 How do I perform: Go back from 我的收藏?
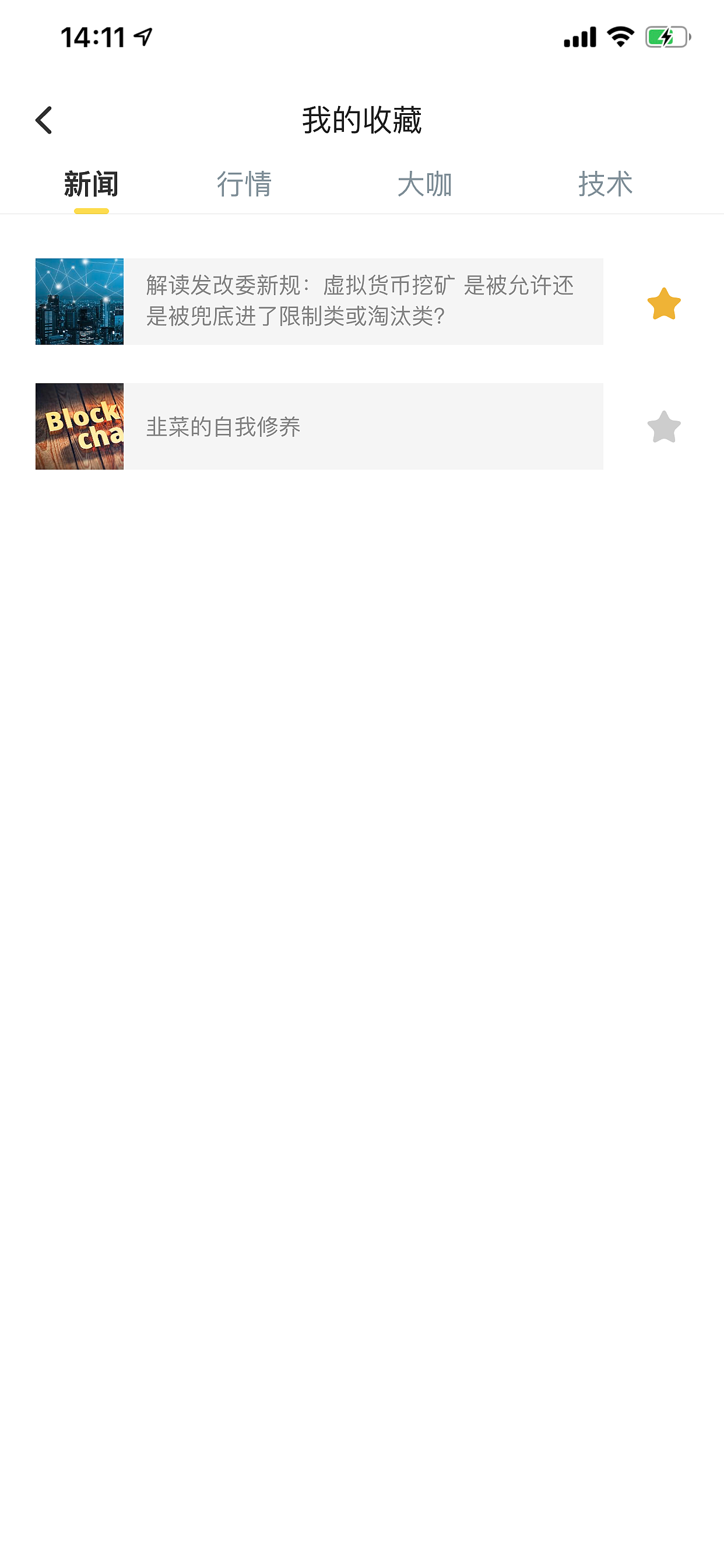pos(44,120)
